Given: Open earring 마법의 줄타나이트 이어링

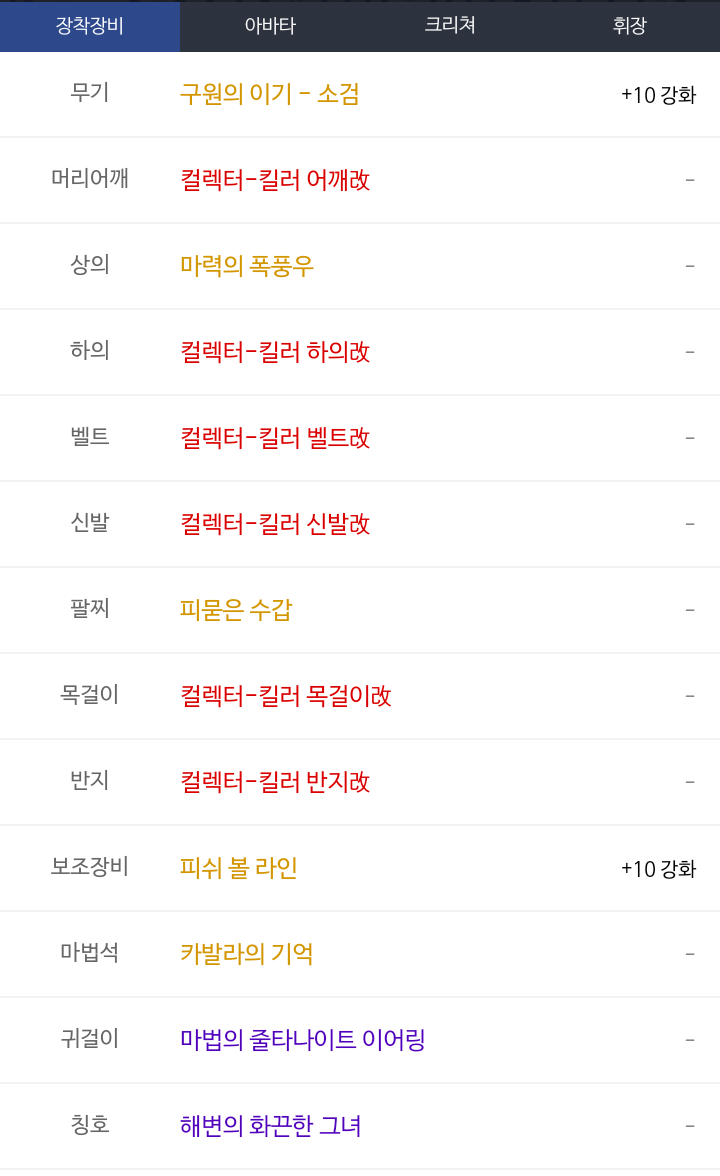Looking at the screenshot, I should click(x=303, y=1040).
